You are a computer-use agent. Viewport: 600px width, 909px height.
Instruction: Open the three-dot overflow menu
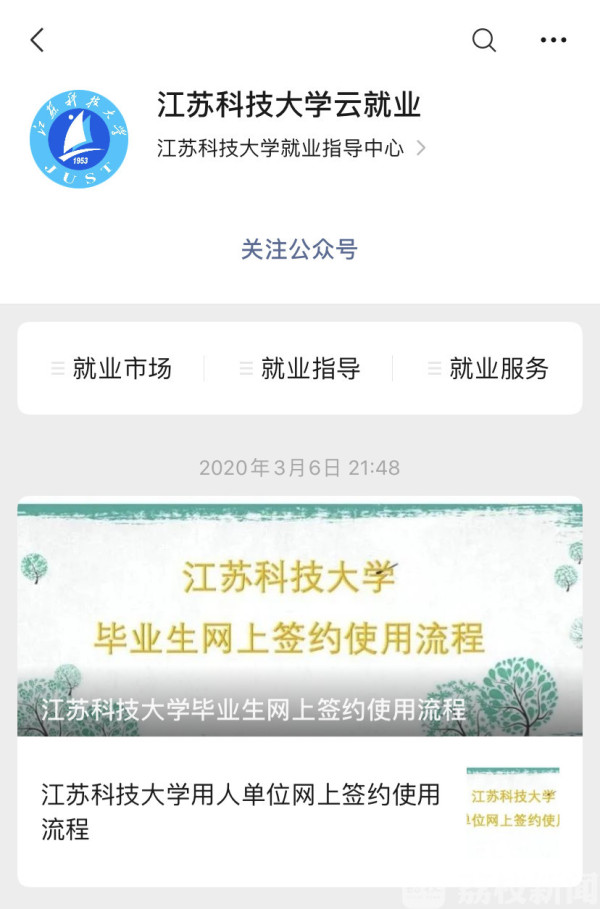pos(553,40)
